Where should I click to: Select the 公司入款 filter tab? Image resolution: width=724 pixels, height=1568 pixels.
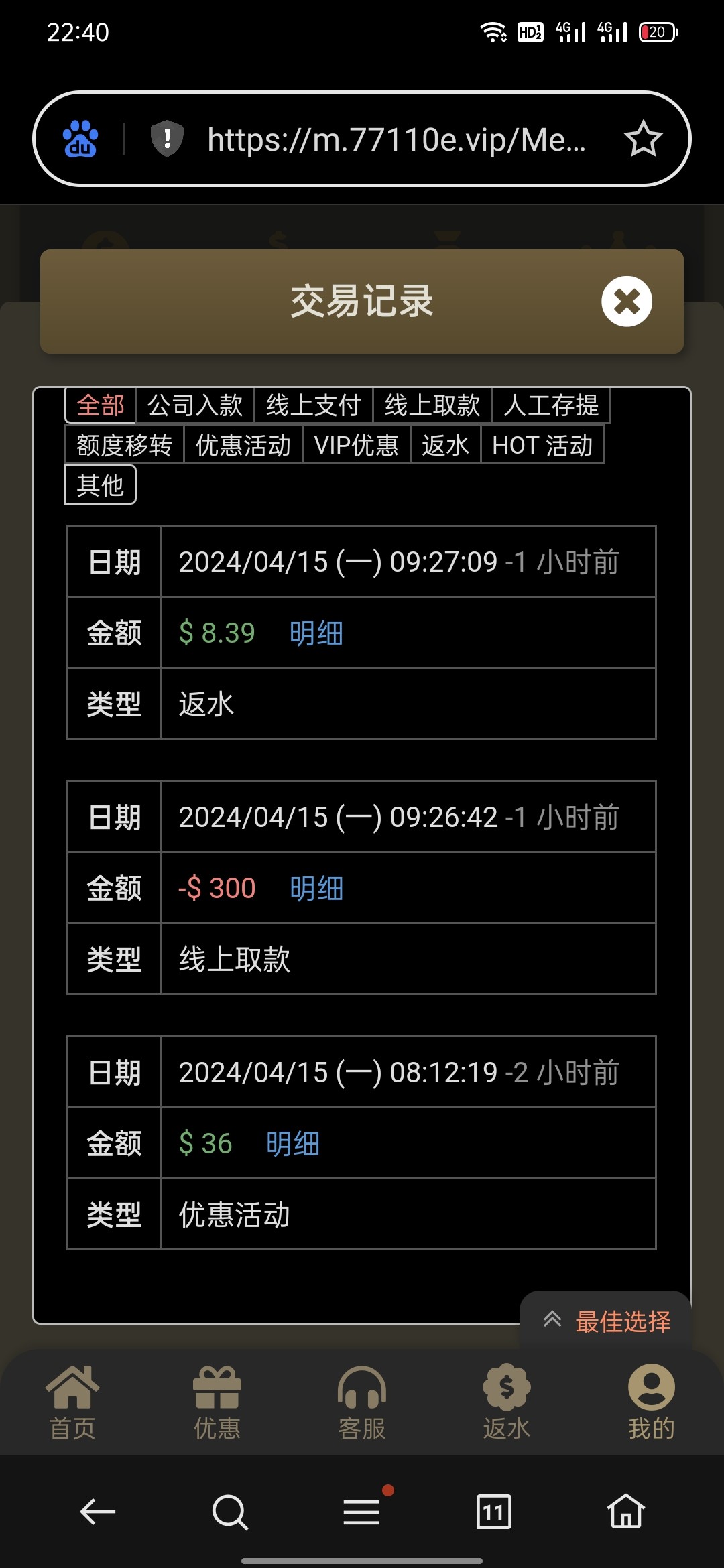click(194, 405)
